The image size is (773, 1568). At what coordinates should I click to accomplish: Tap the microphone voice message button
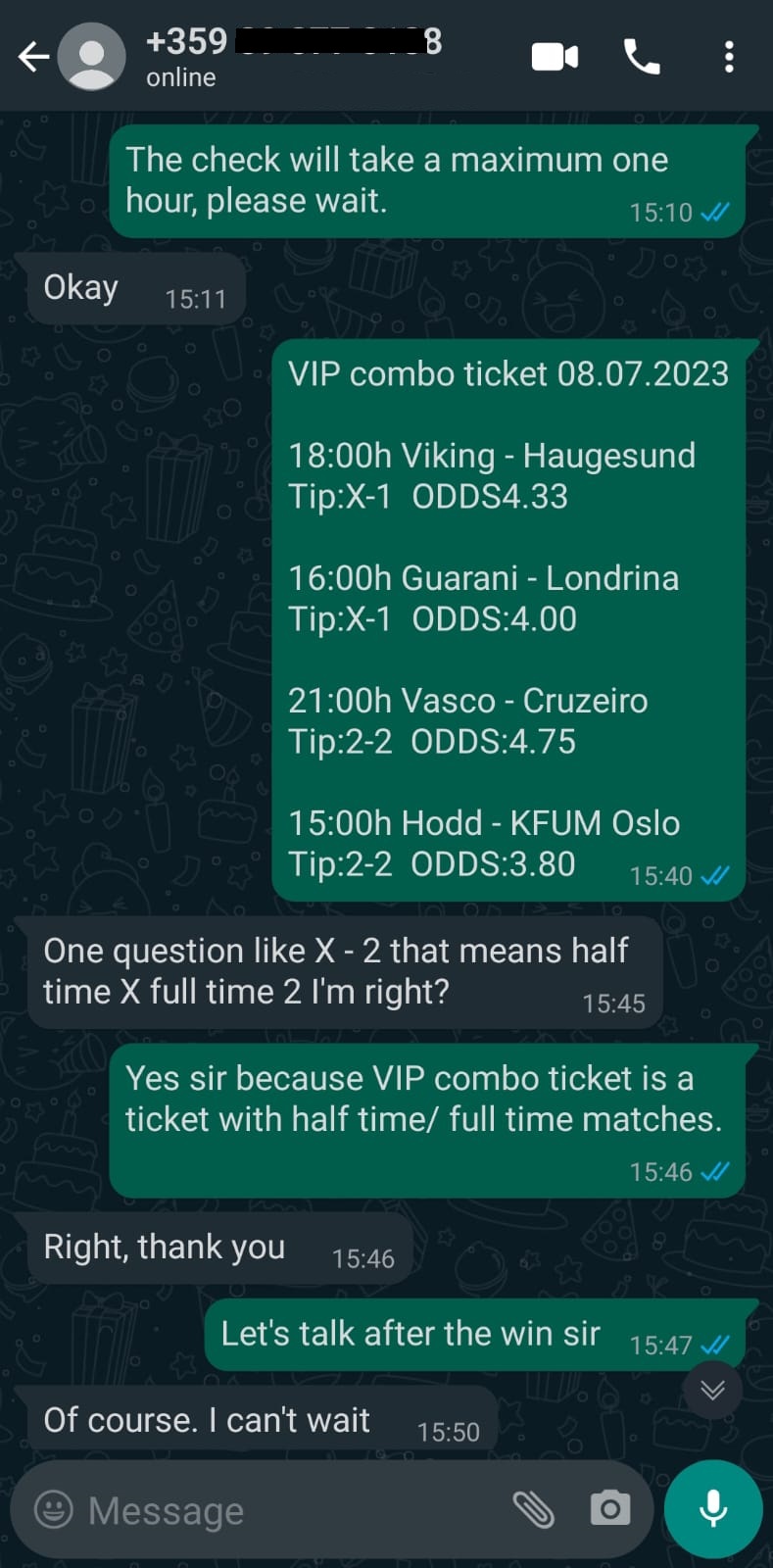[x=713, y=1509]
